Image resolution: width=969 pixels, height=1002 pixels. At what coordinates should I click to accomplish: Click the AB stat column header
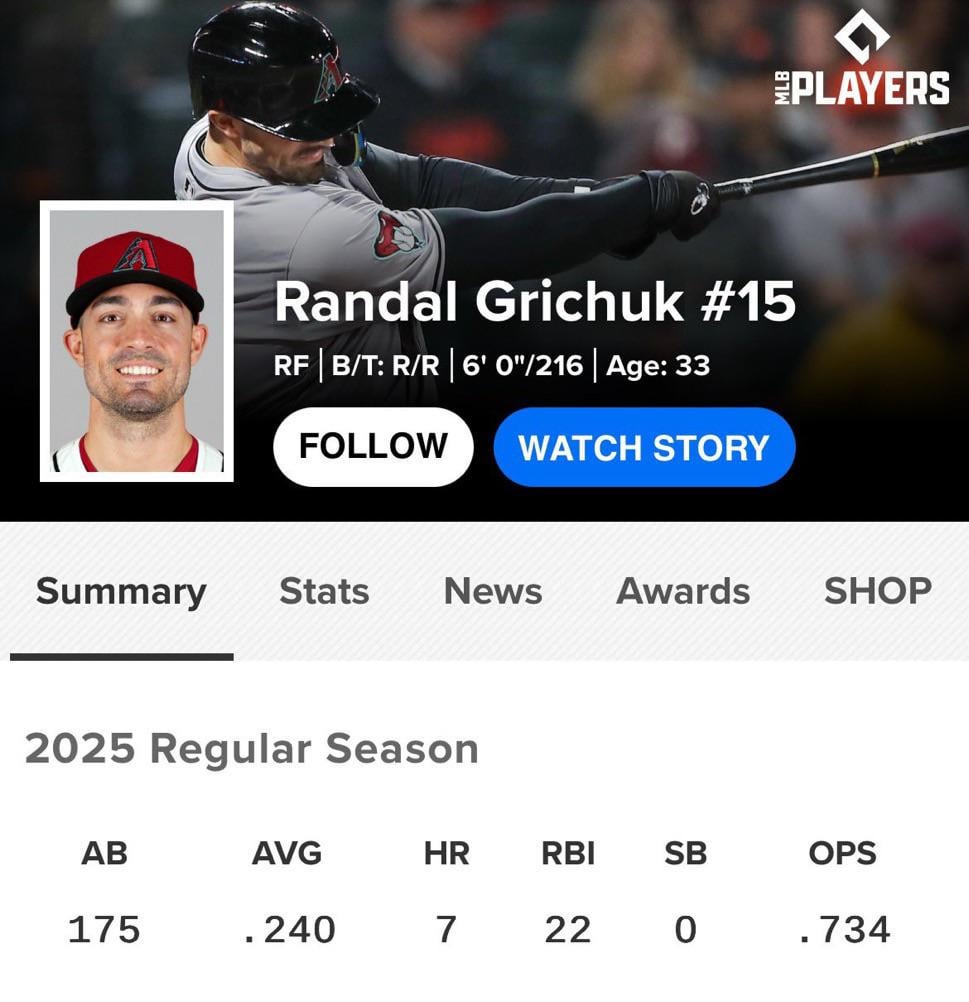pyautogui.click(x=104, y=853)
